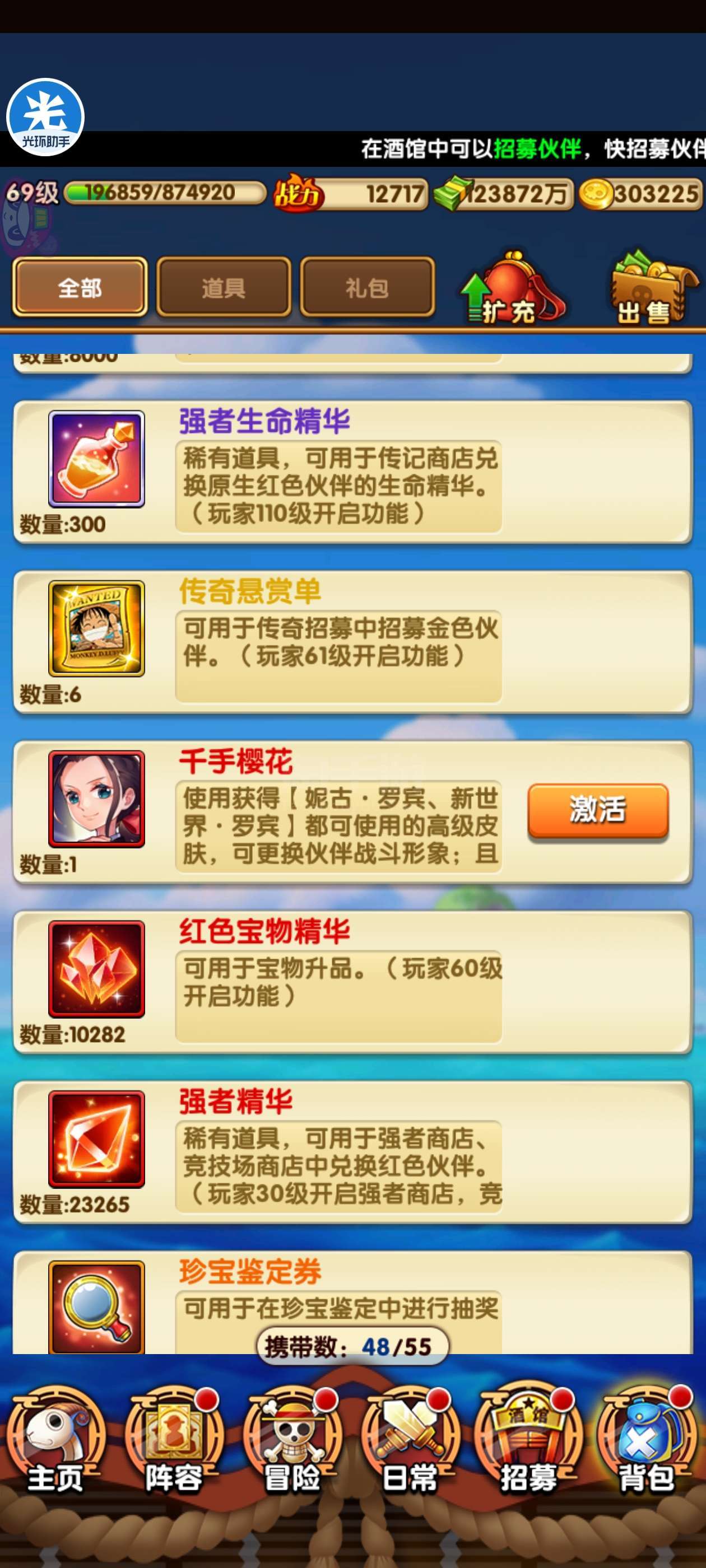Open the 珍宝鉴定券 item card
Viewport: 706px width, 1568px height.
pyautogui.click(x=352, y=1302)
